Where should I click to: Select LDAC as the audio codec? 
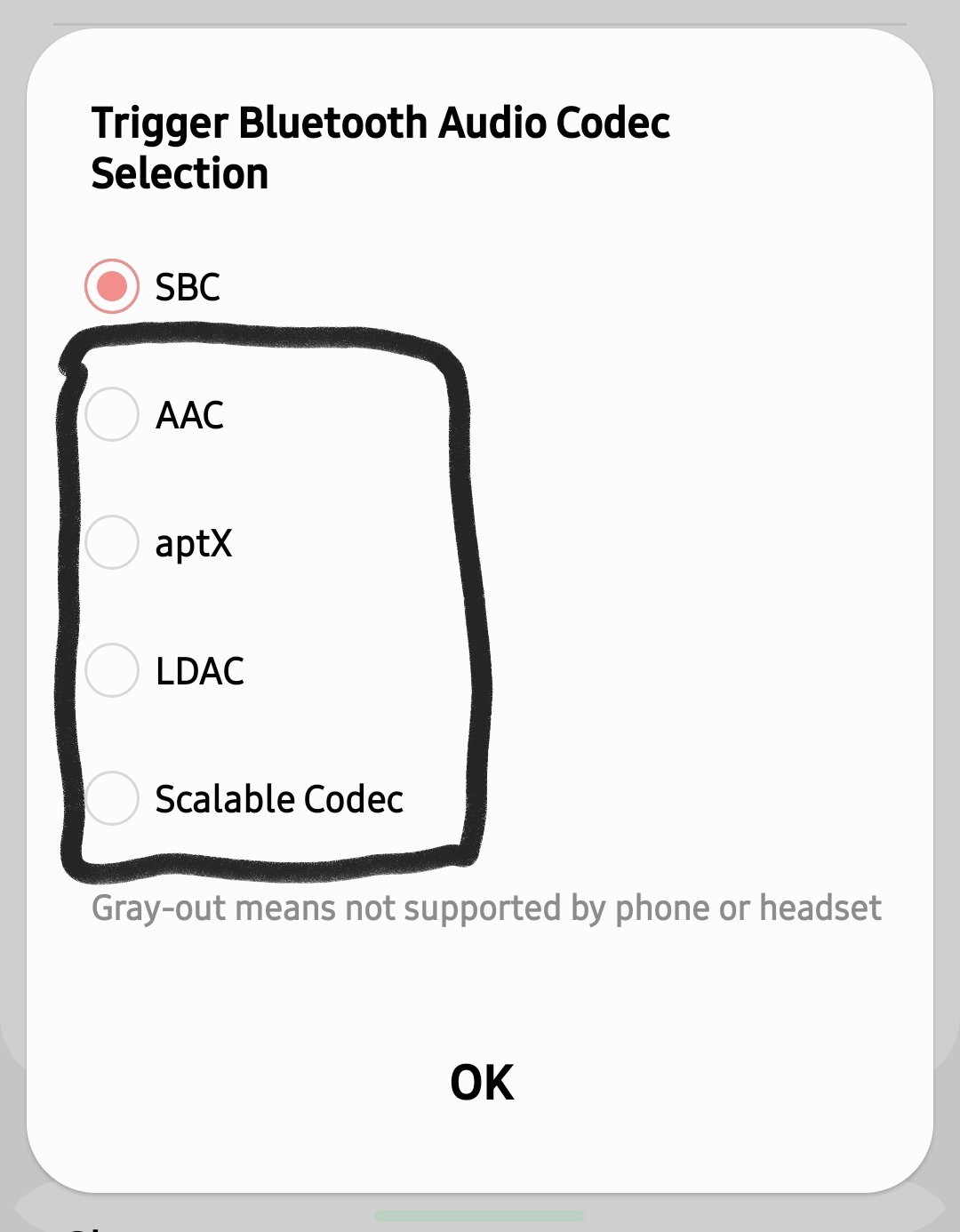coord(112,670)
